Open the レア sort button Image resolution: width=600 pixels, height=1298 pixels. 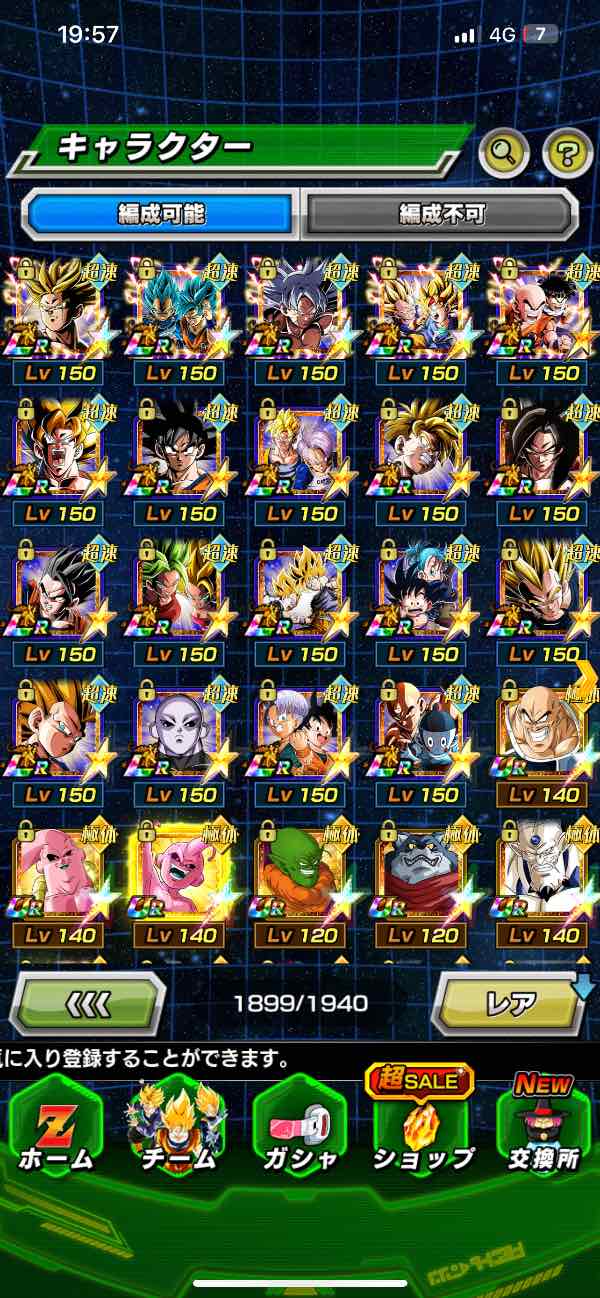510,1002
